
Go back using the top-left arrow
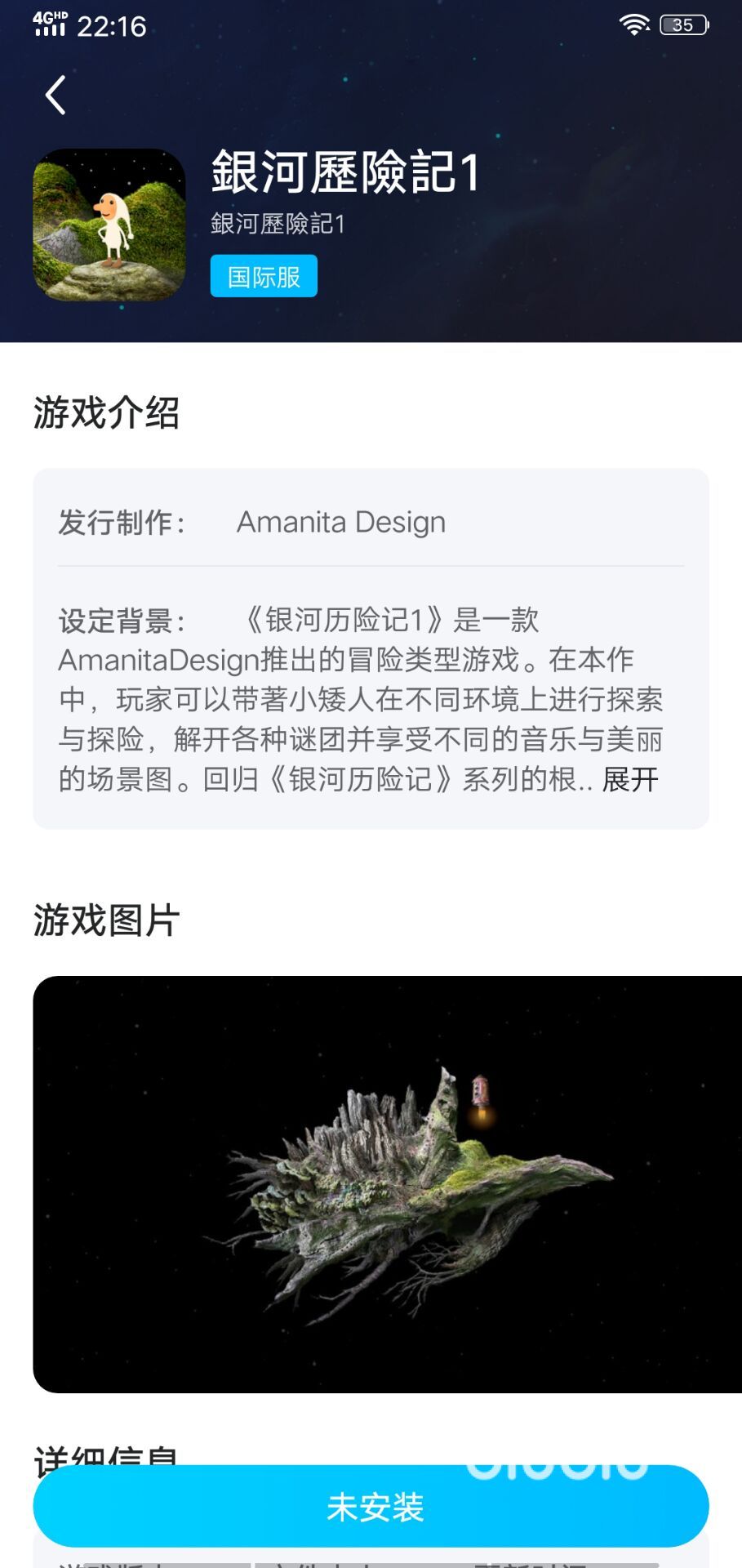click(56, 96)
